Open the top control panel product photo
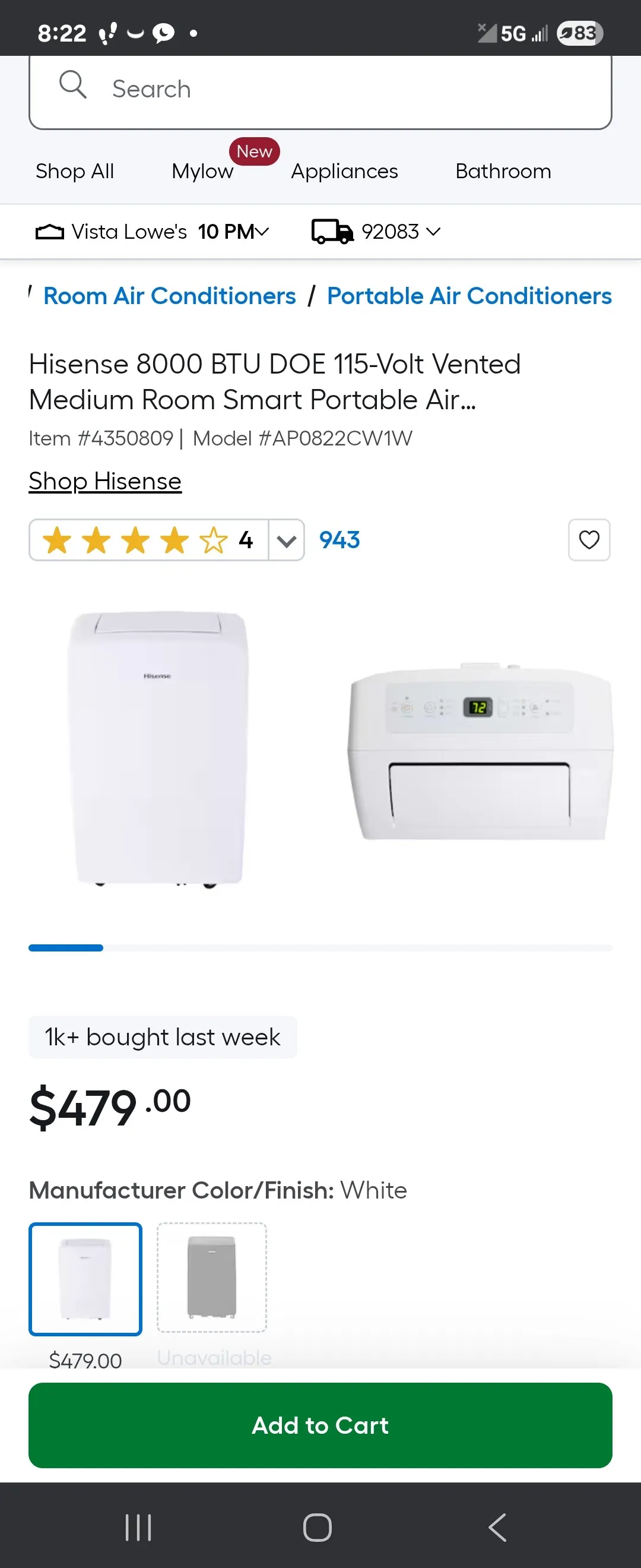The width and height of the screenshot is (641, 1568). [x=480, y=752]
